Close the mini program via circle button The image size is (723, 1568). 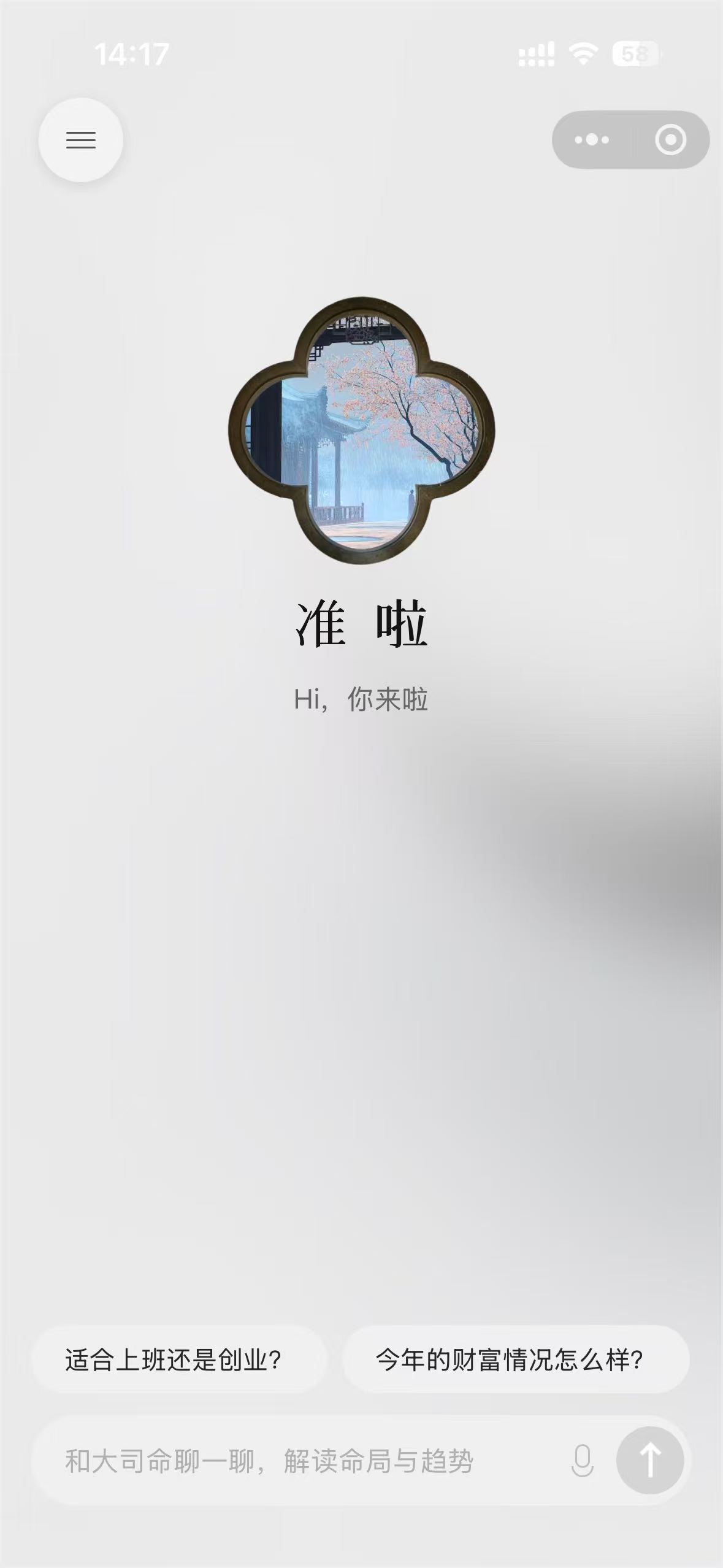pos(670,140)
